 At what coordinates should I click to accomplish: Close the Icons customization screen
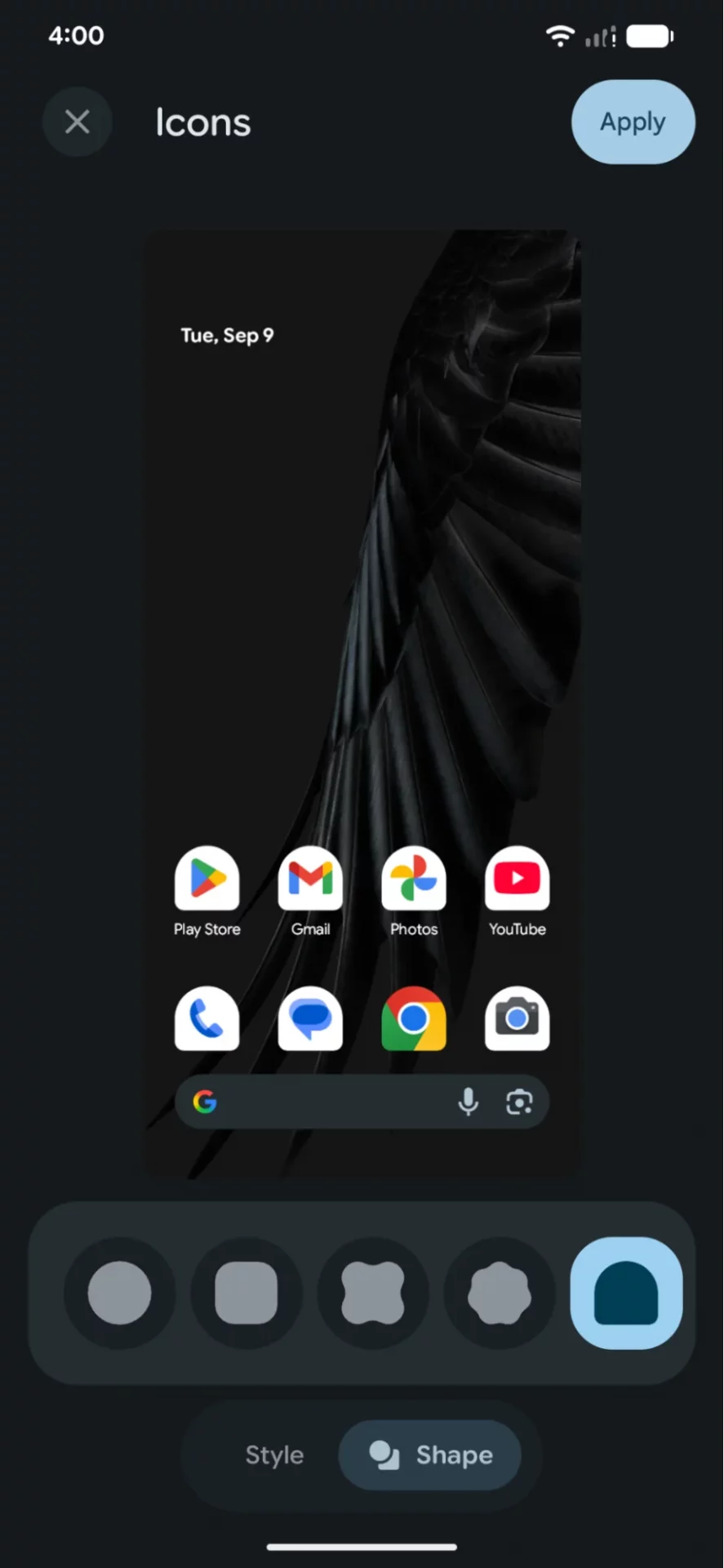point(78,122)
